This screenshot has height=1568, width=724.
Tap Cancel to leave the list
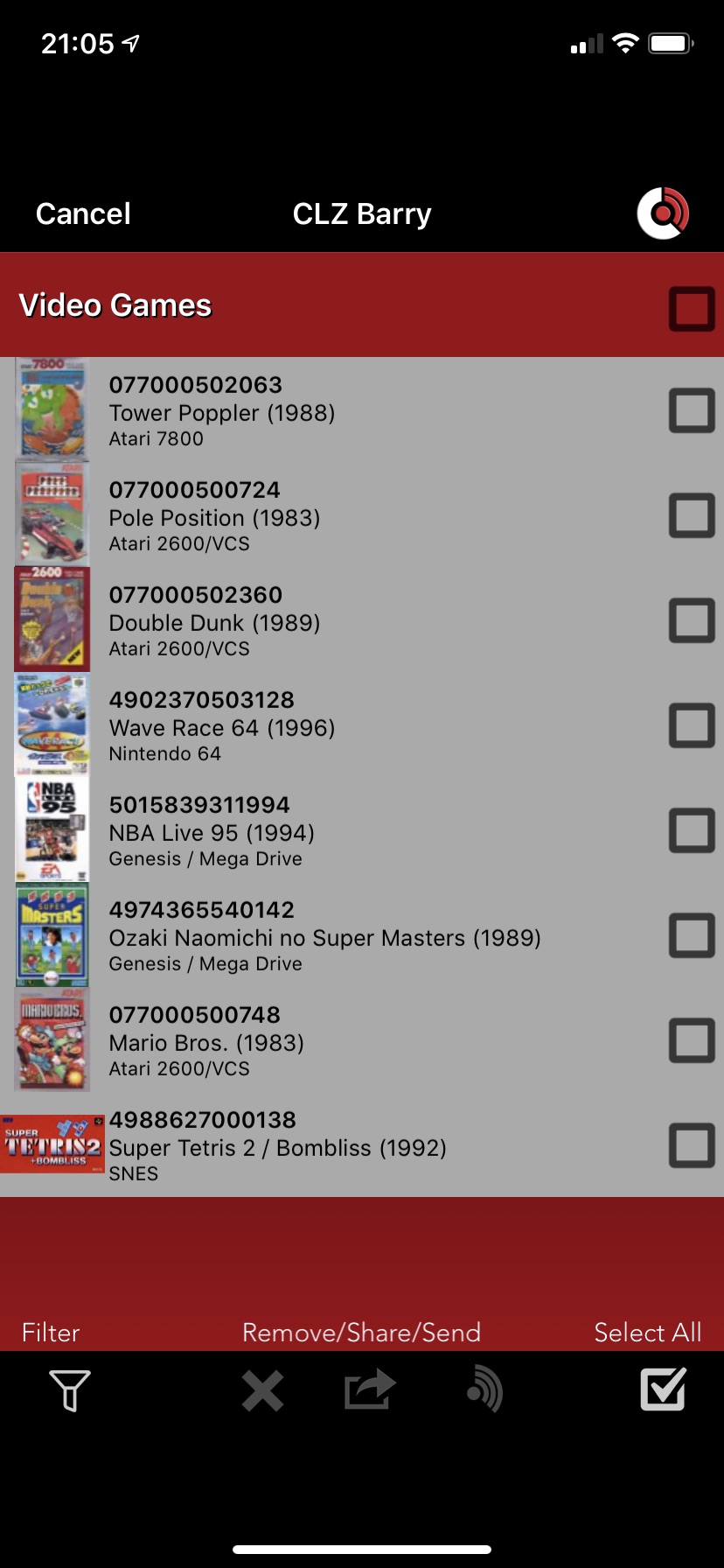(x=83, y=213)
